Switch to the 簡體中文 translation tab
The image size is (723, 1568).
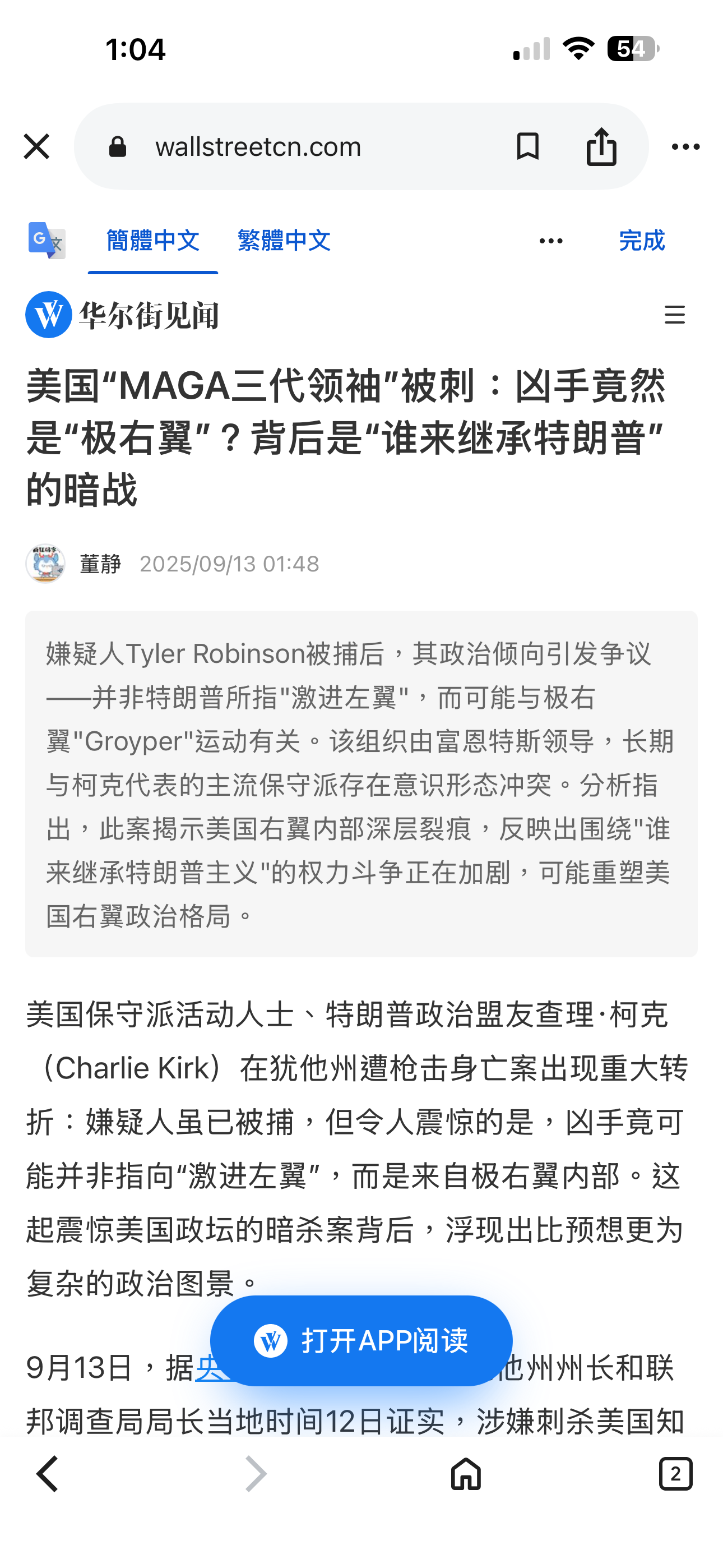[153, 241]
